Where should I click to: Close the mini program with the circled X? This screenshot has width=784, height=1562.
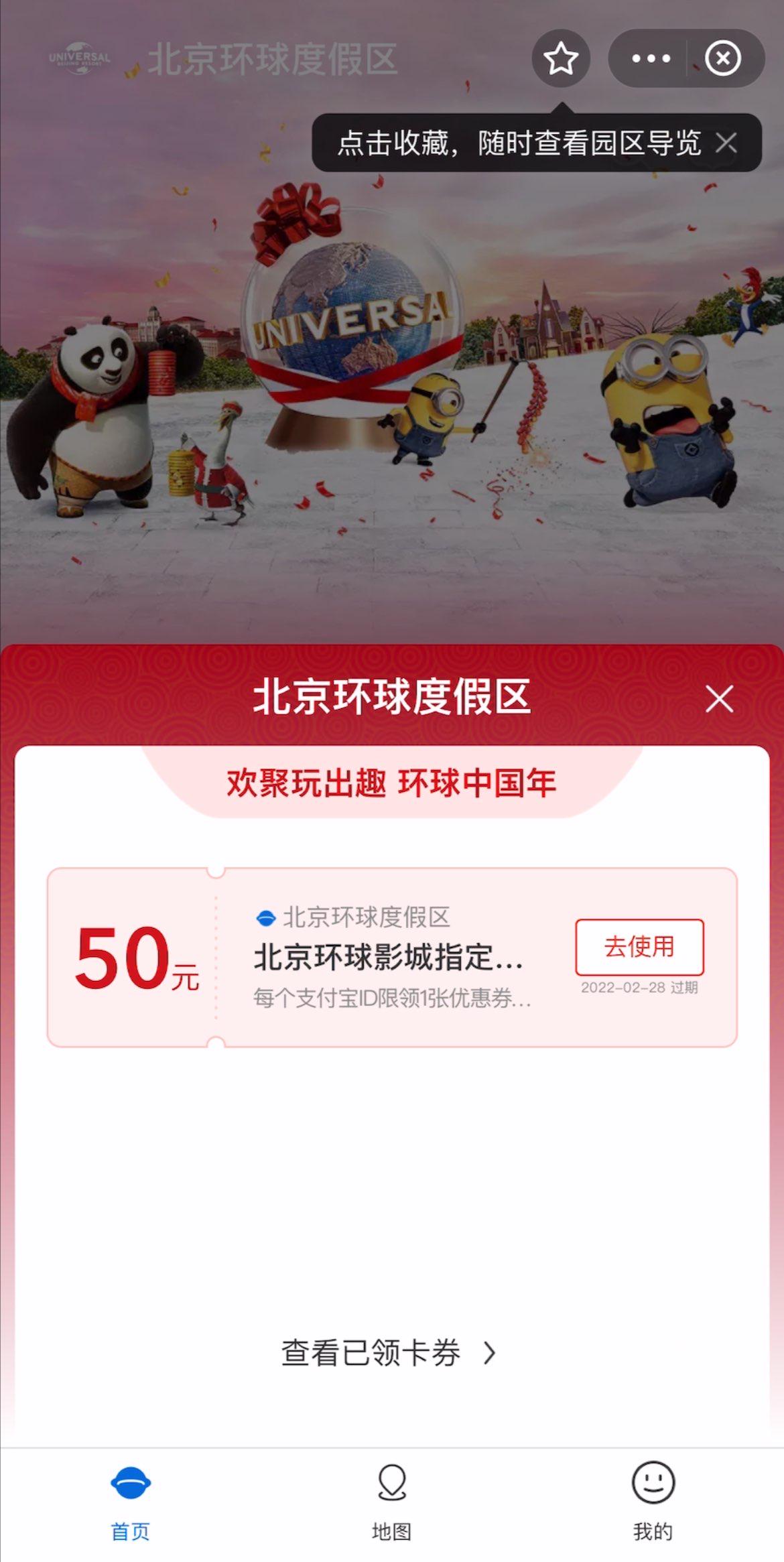723,58
